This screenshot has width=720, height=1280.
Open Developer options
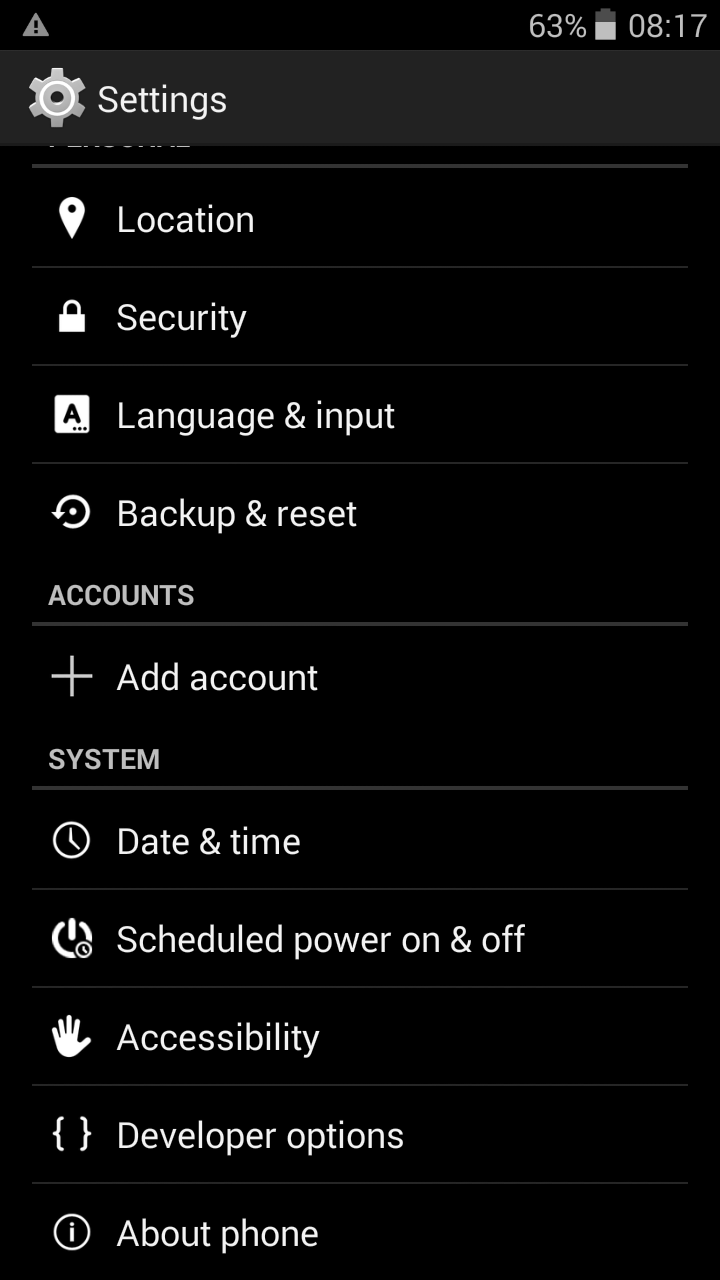point(360,1134)
